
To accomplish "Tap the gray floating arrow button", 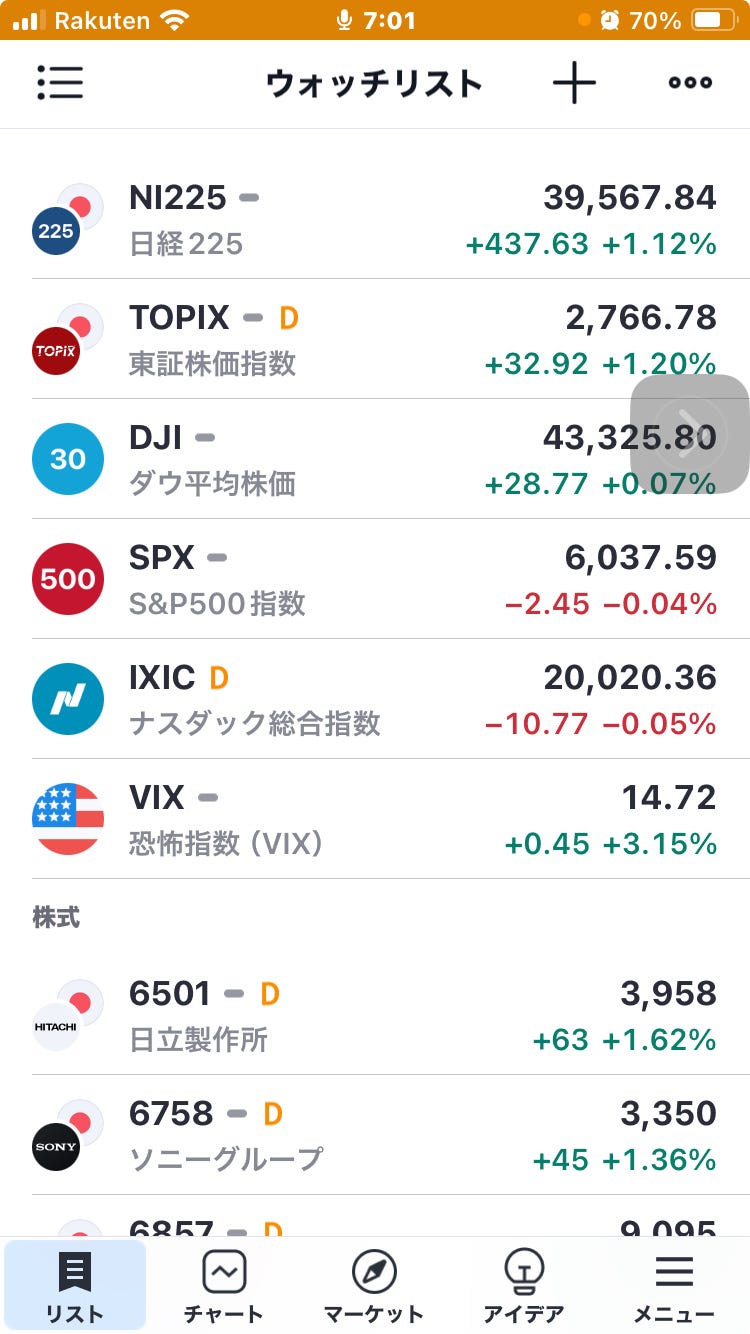I will click(689, 434).
